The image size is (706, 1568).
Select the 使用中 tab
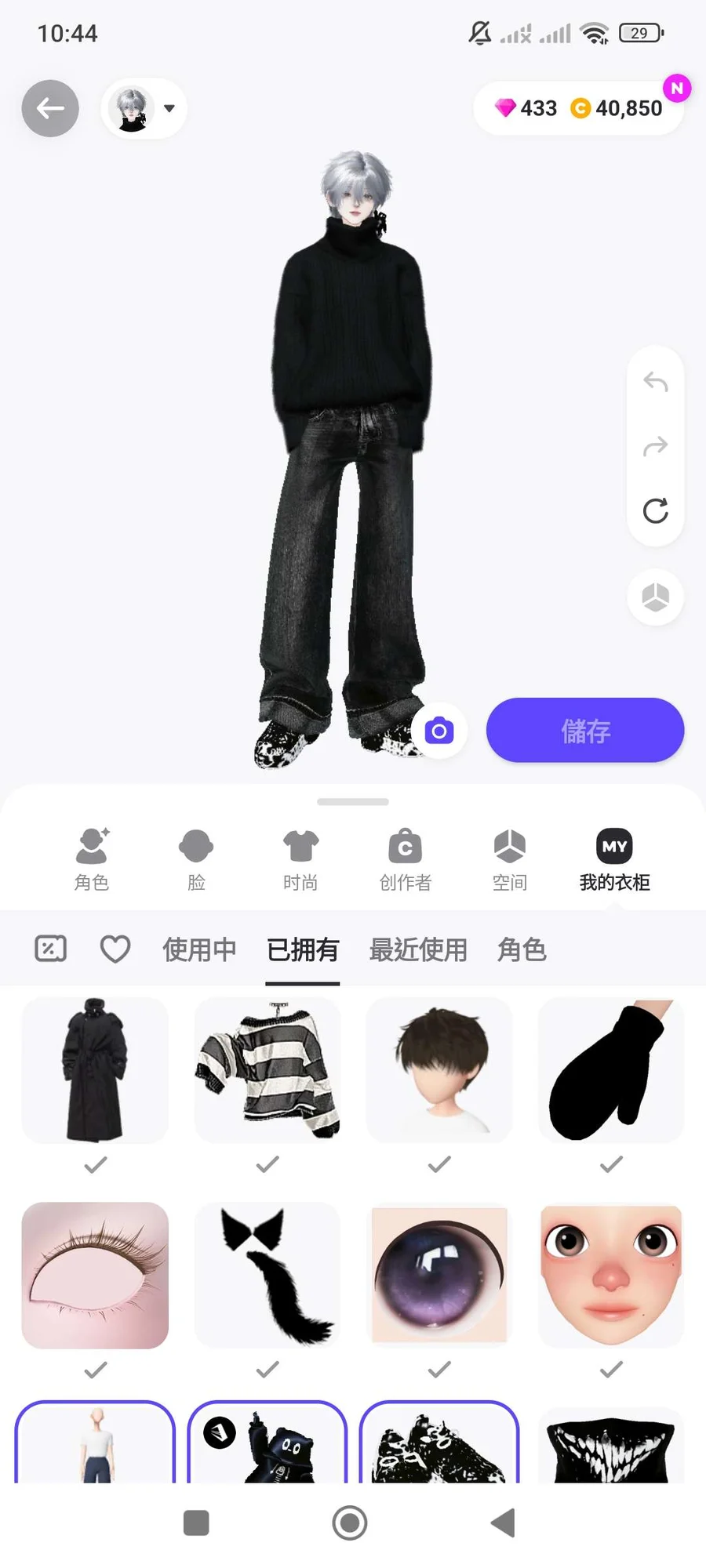pyautogui.click(x=199, y=949)
